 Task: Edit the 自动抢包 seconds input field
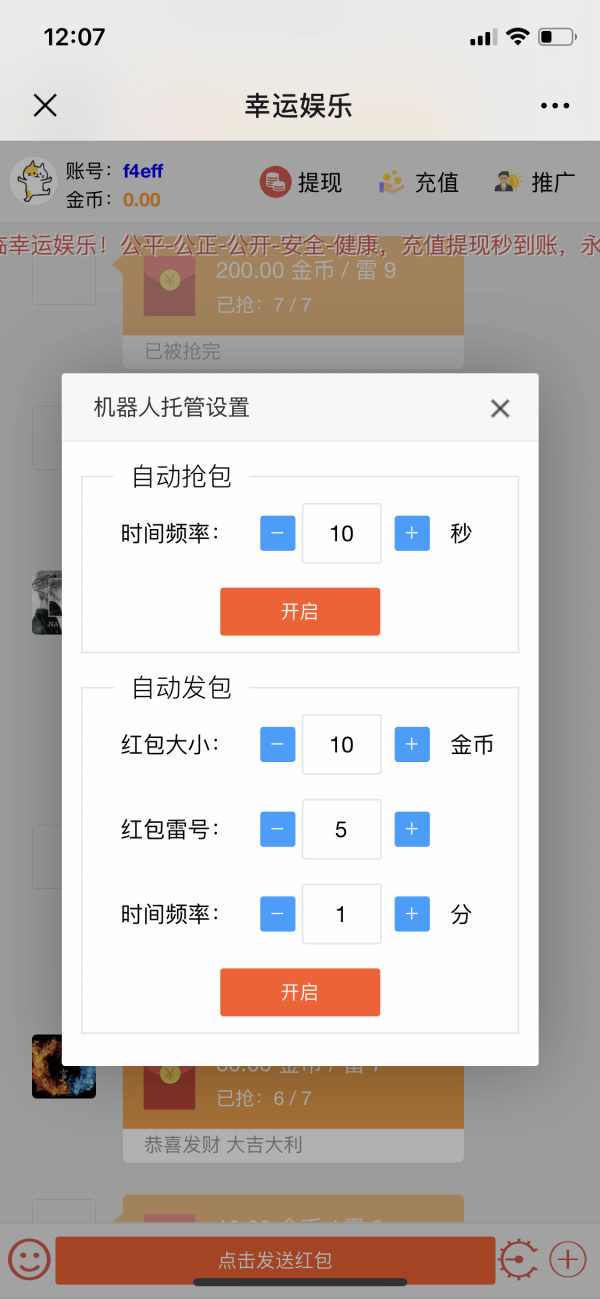(x=342, y=533)
